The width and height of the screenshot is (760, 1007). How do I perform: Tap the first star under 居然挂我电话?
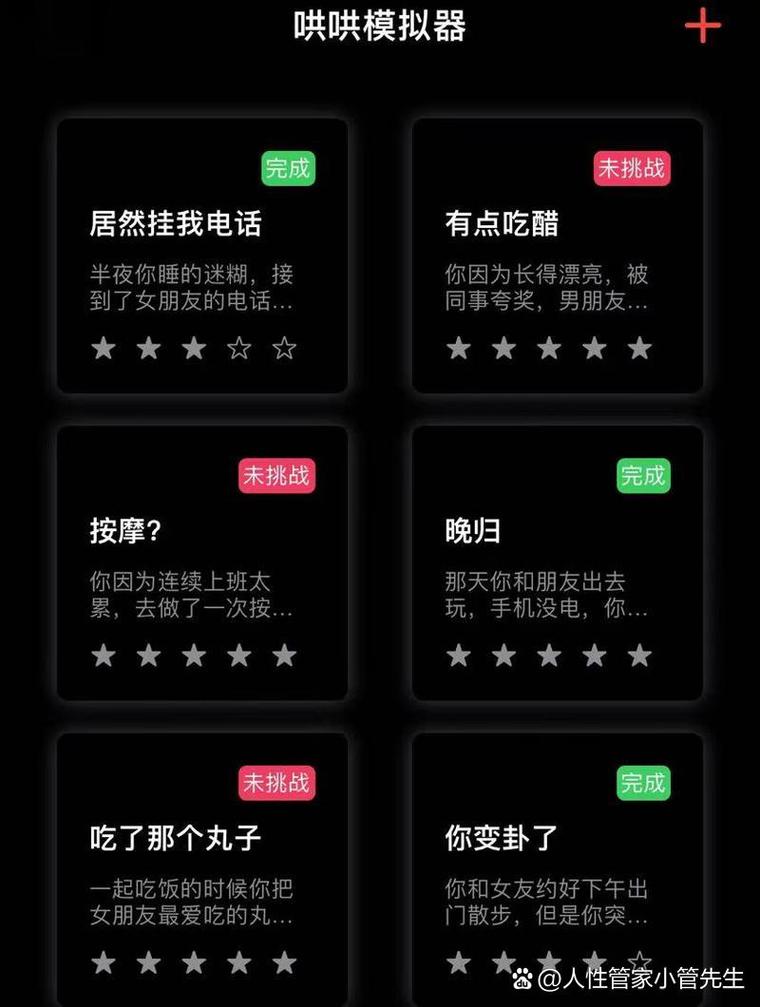pos(103,349)
